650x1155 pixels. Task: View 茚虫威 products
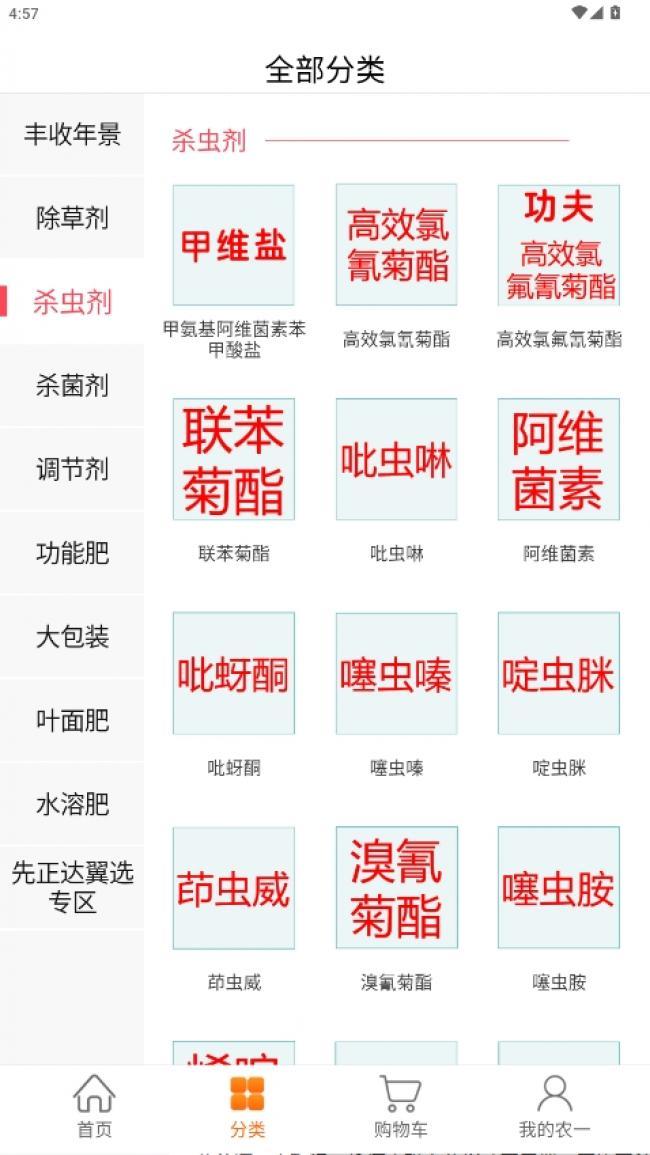233,887
